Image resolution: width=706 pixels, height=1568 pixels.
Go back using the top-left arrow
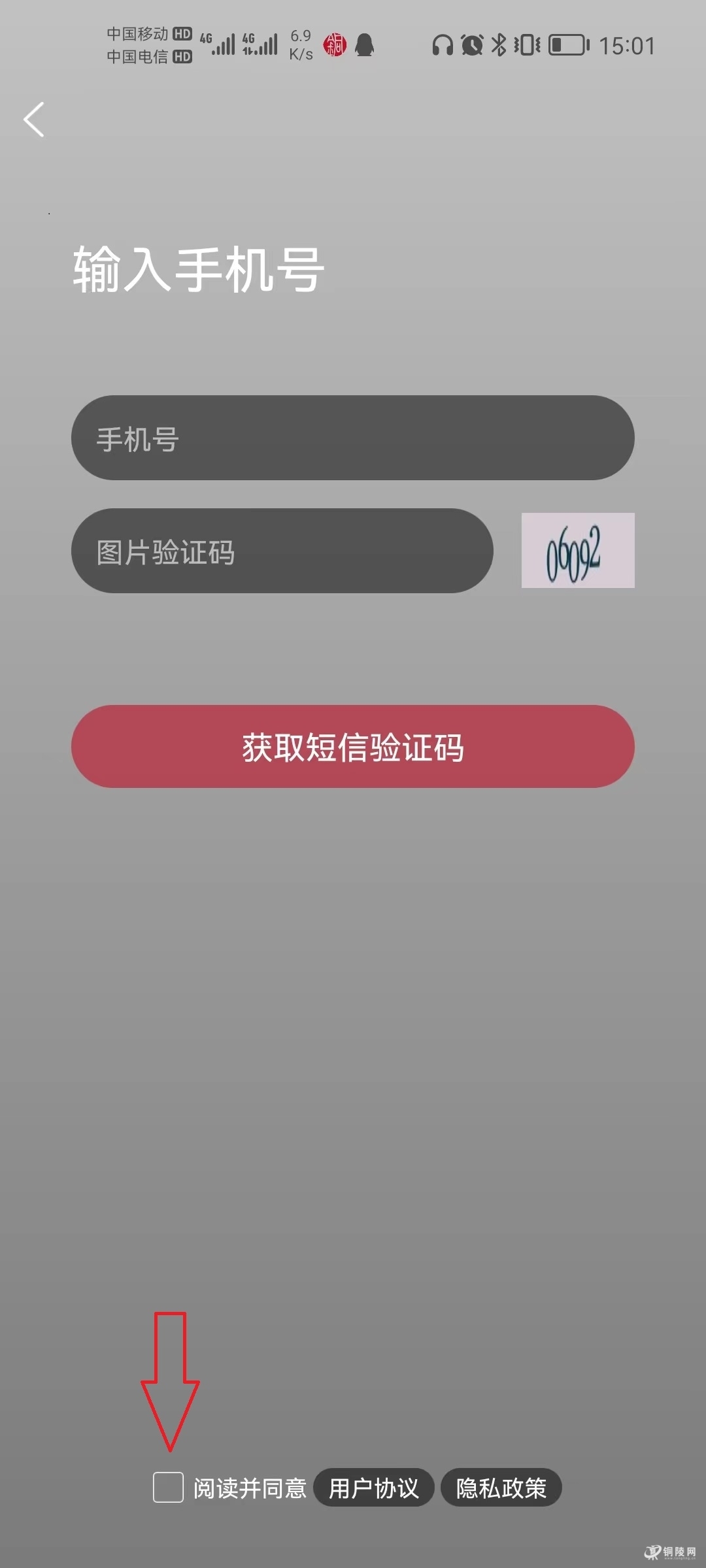click(x=34, y=120)
